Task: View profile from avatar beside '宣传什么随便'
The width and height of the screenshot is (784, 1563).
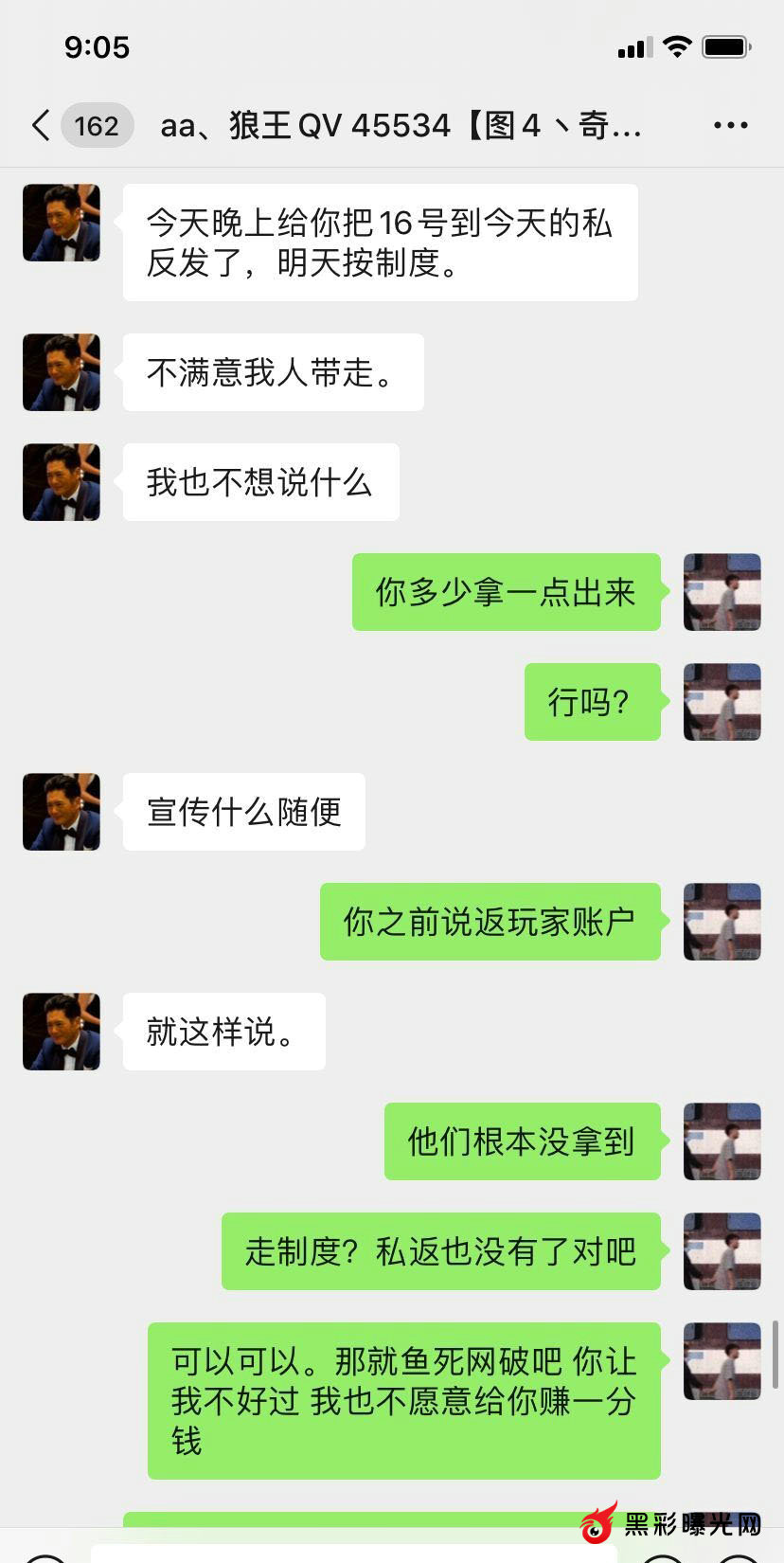Action: 62,812
